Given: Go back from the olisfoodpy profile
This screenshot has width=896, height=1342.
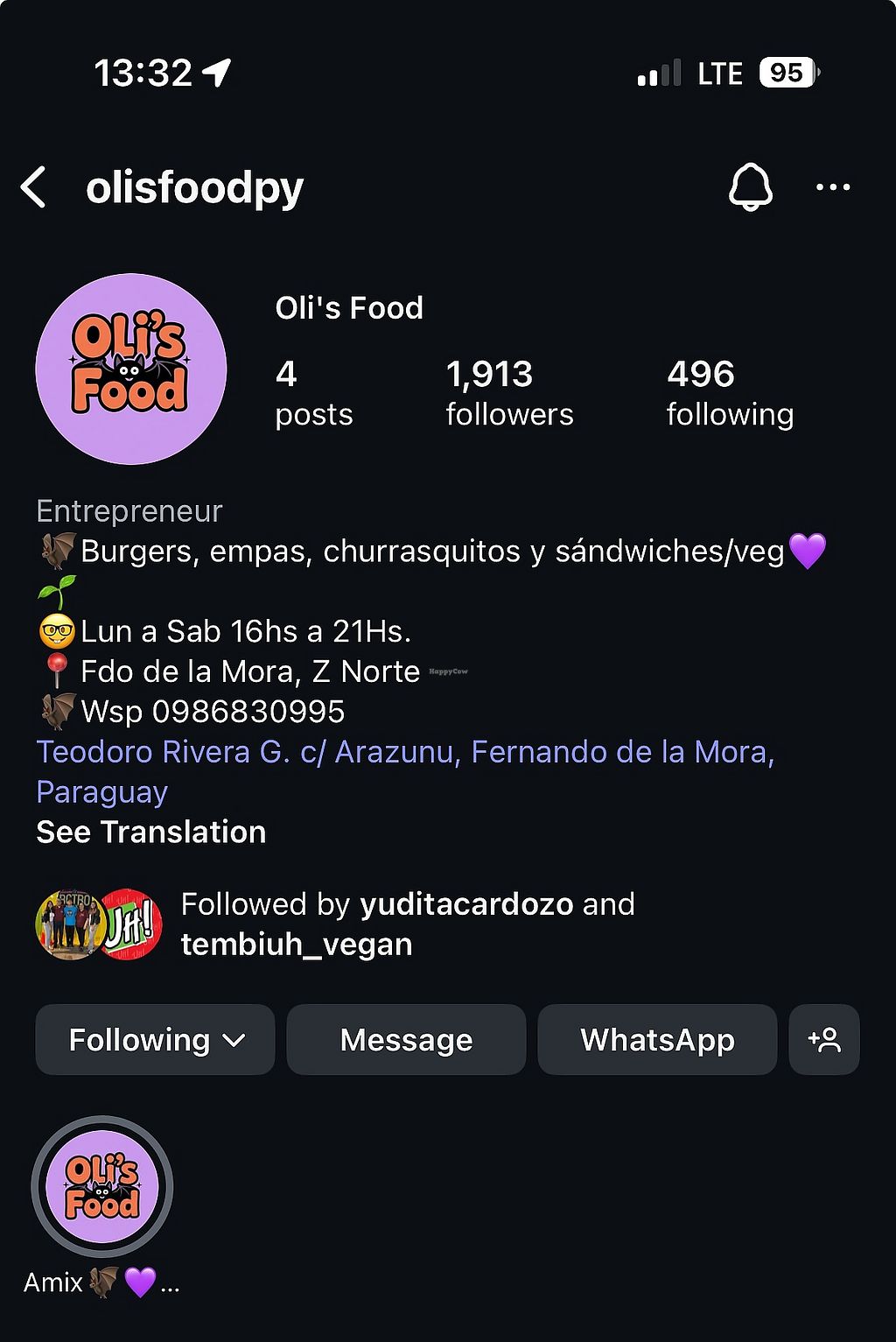Looking at the screenshot, I should pyautogui.click(x=33, y=187).
